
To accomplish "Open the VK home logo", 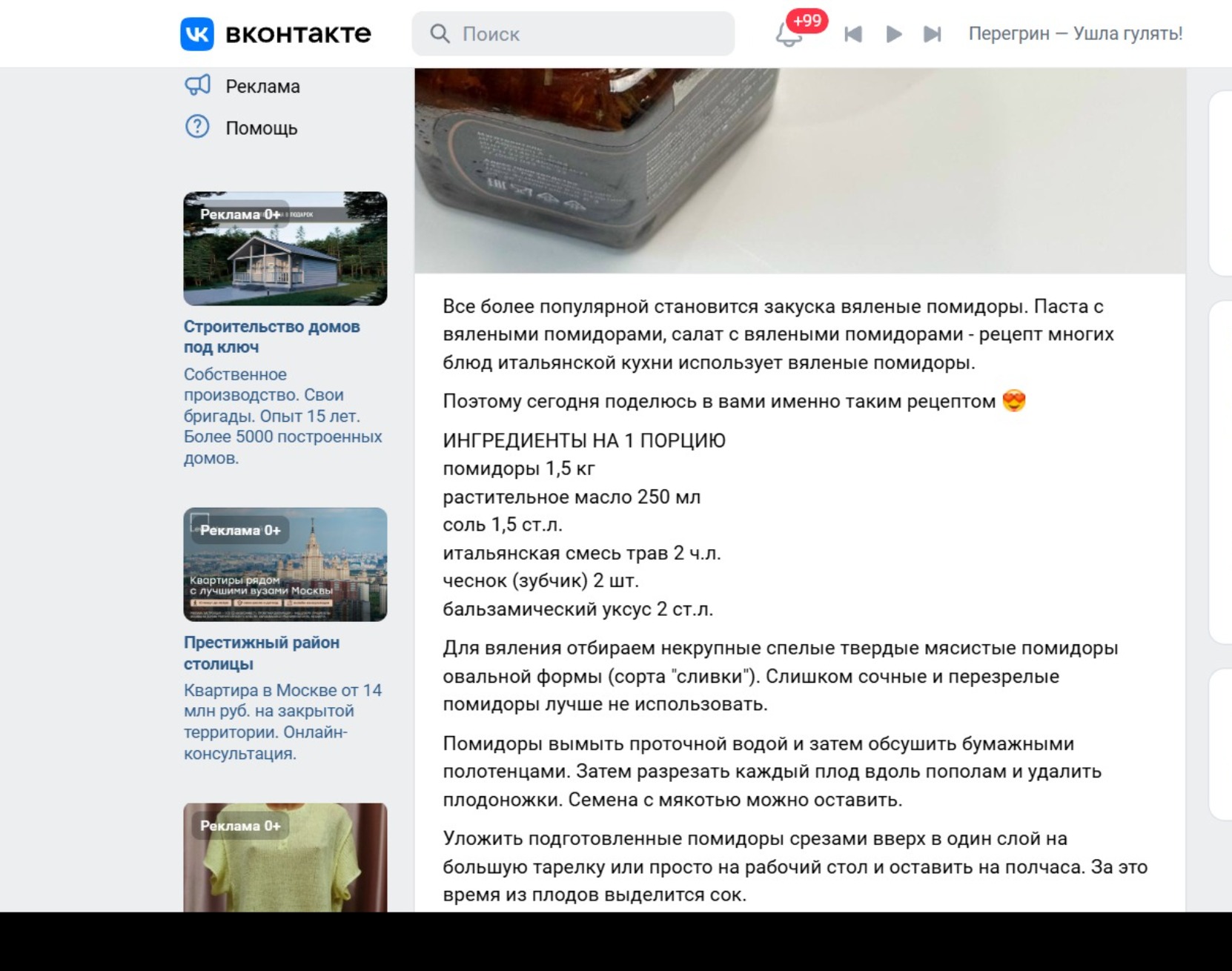I will tap(275, 34).
